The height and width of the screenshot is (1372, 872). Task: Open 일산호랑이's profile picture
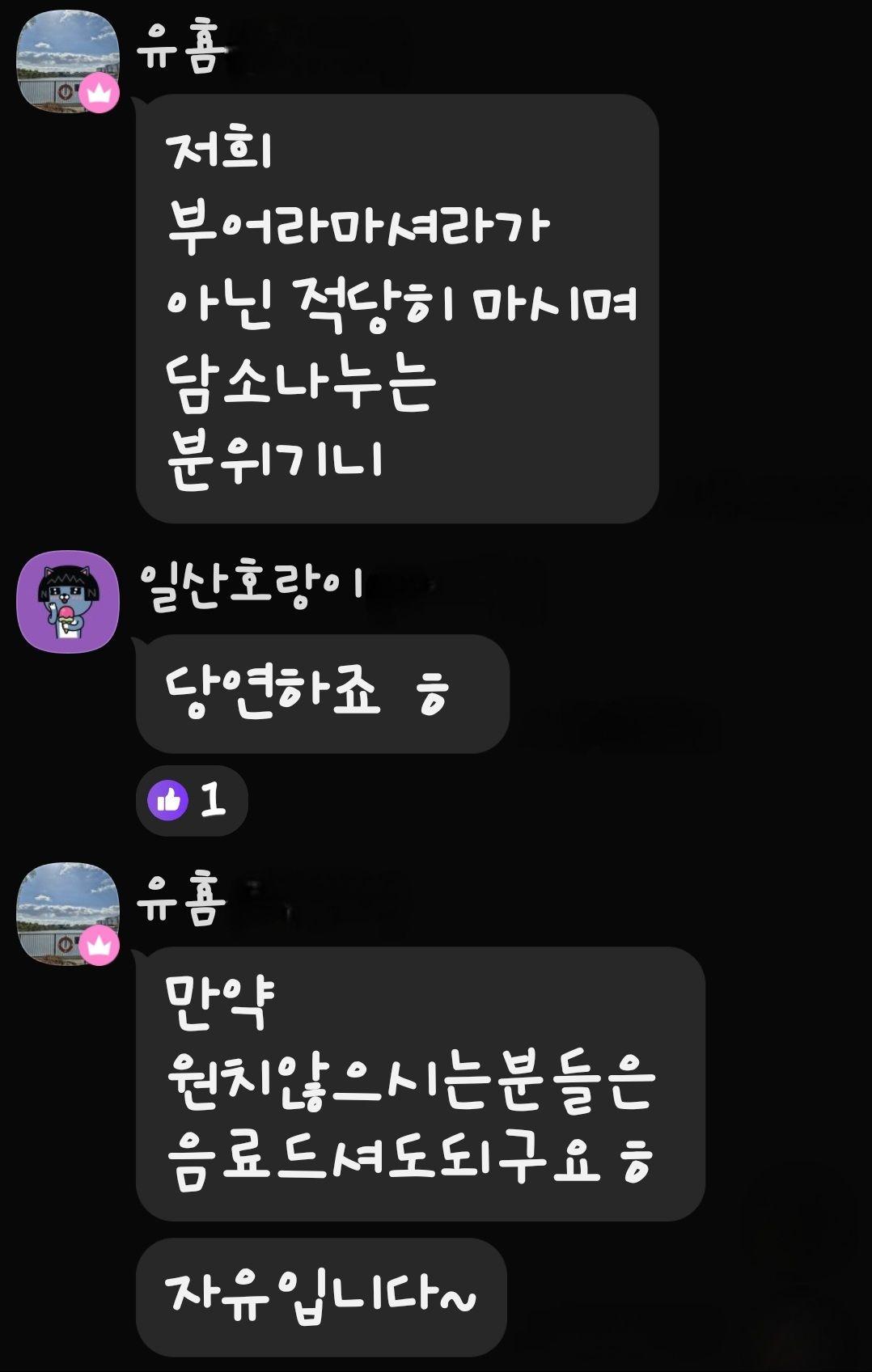click(x=68, y=602)
